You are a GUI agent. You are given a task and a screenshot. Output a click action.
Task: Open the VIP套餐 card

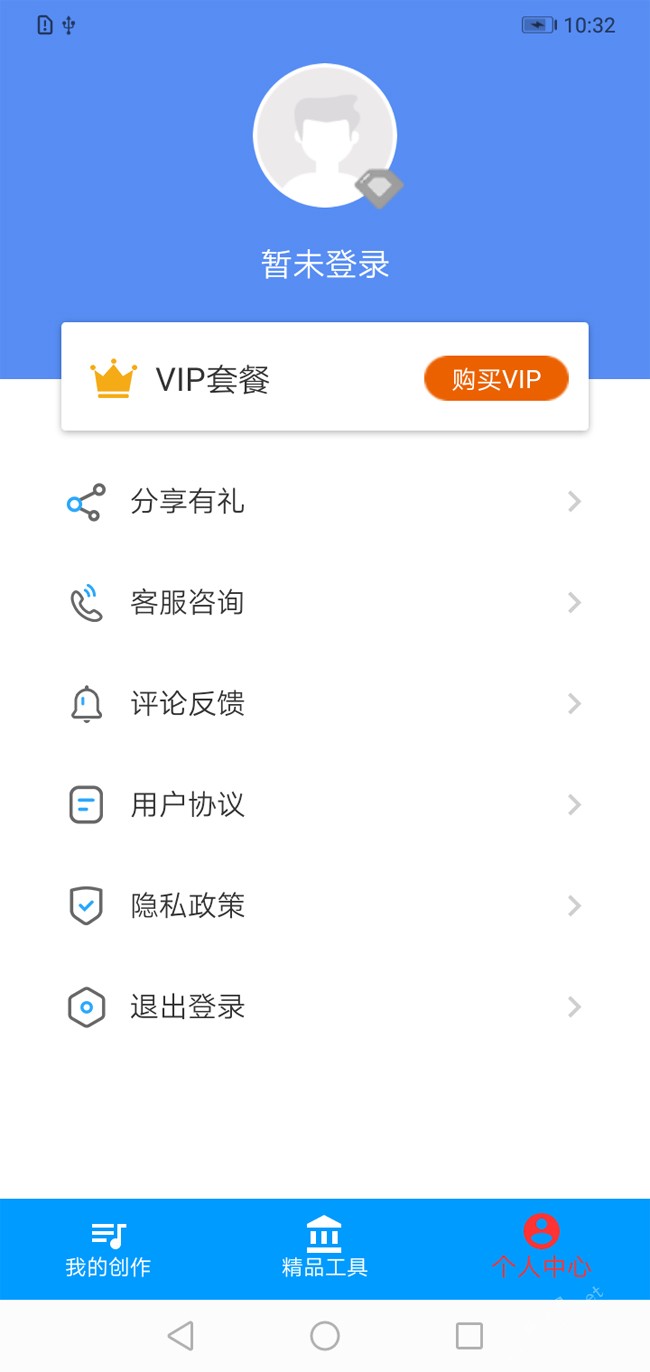325,377
